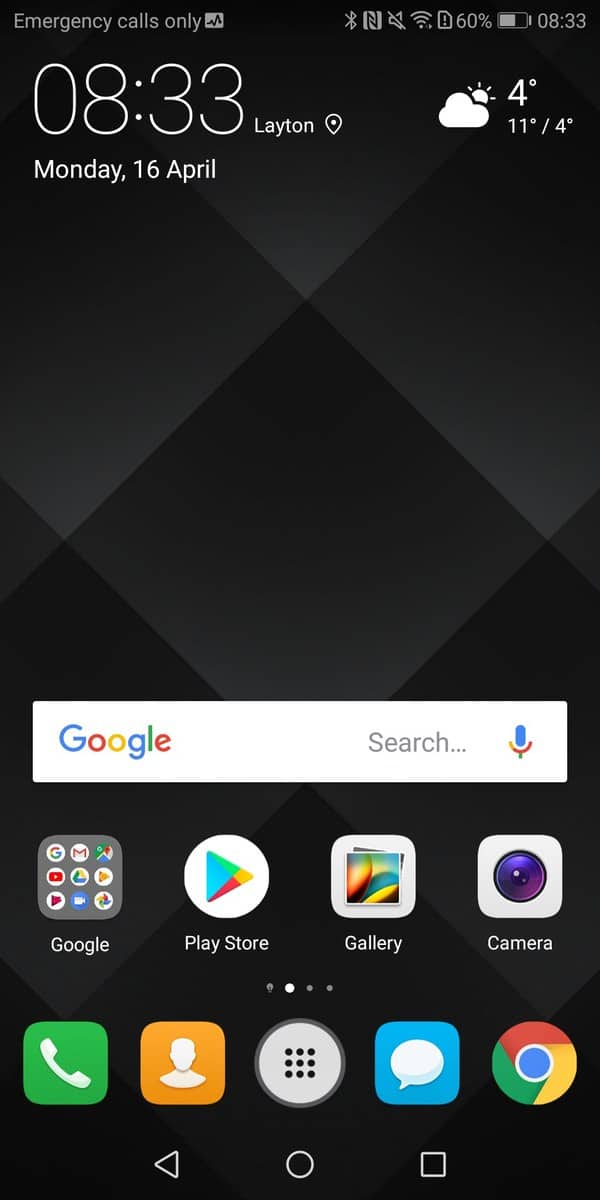Open the Messaging app in the dock
This screenshot has width=600, height=1200.
[417, 1063]
